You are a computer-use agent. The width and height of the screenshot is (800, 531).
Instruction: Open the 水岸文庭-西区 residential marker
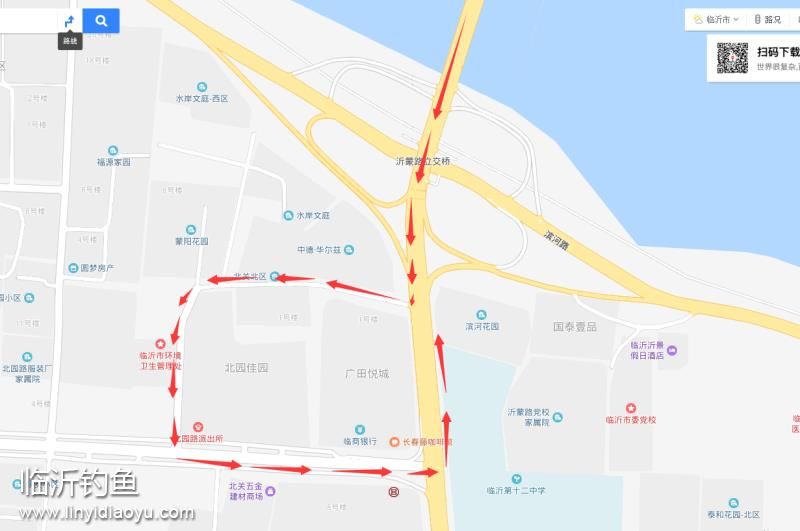coord(202,87)
